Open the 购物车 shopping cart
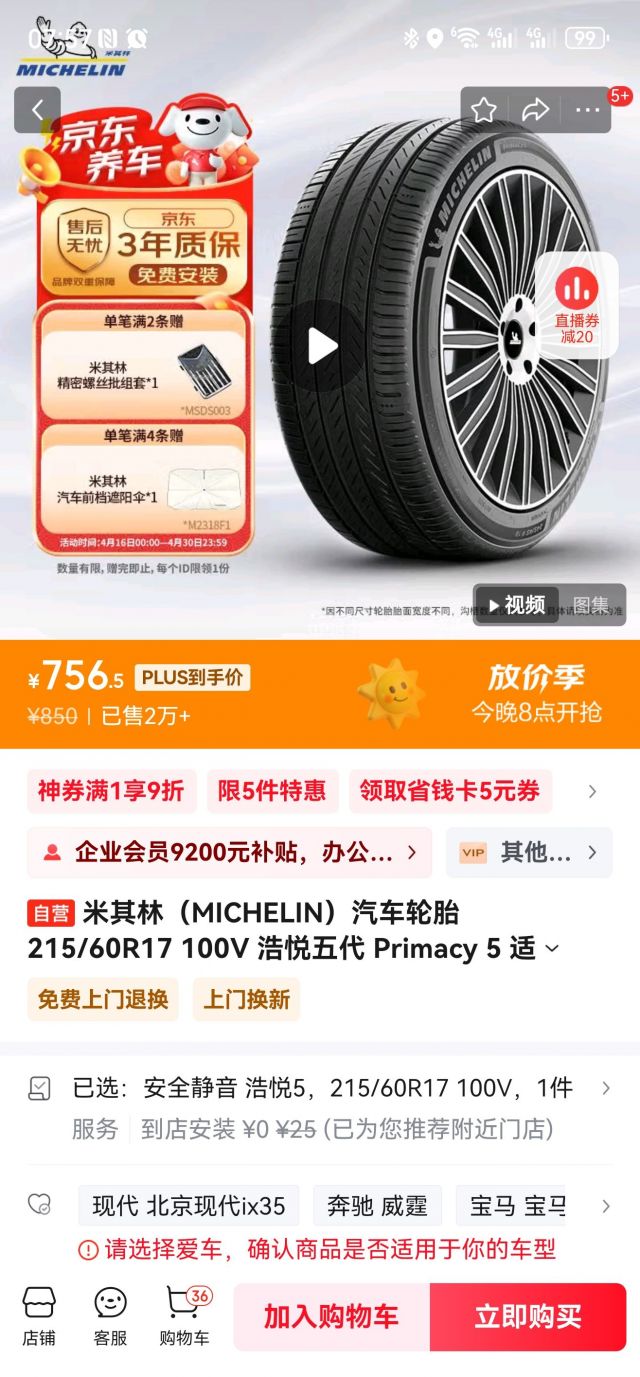This screenshot has height=1377, width=640. tap(183, 1316)
